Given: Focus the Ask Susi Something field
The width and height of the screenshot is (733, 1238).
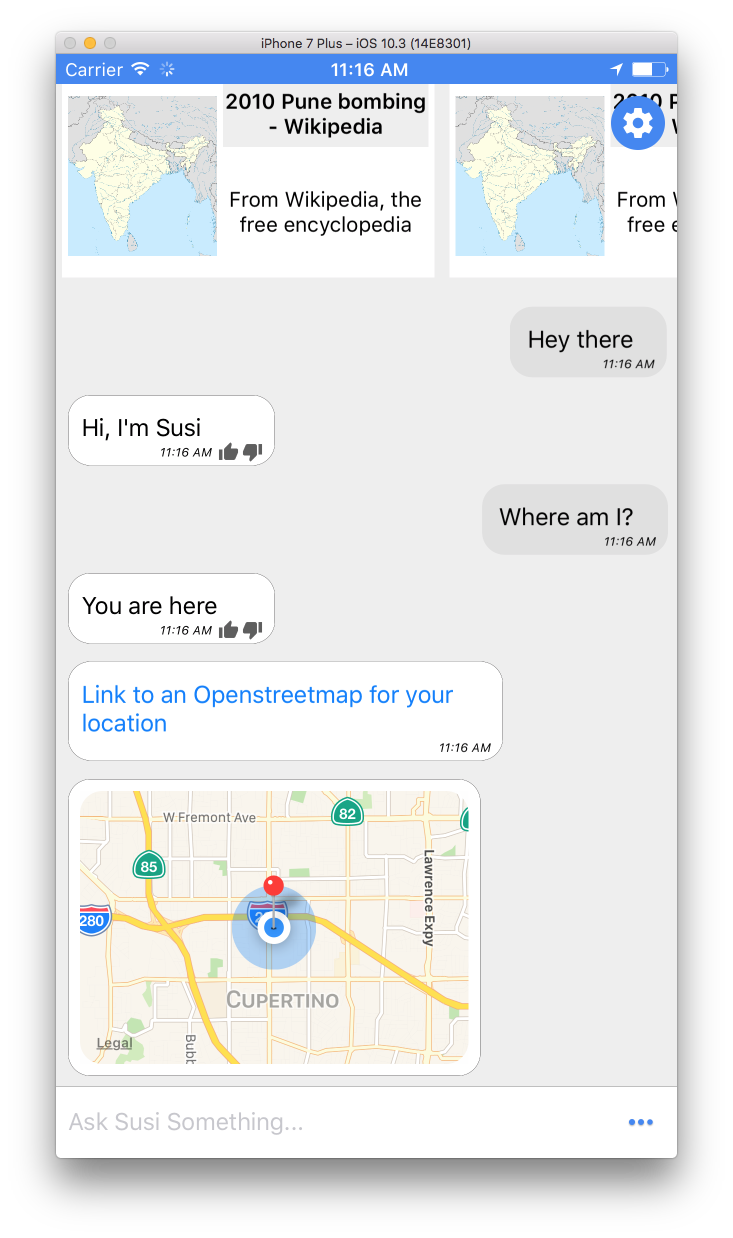Looking at the screenshot, I should 330,1122.
